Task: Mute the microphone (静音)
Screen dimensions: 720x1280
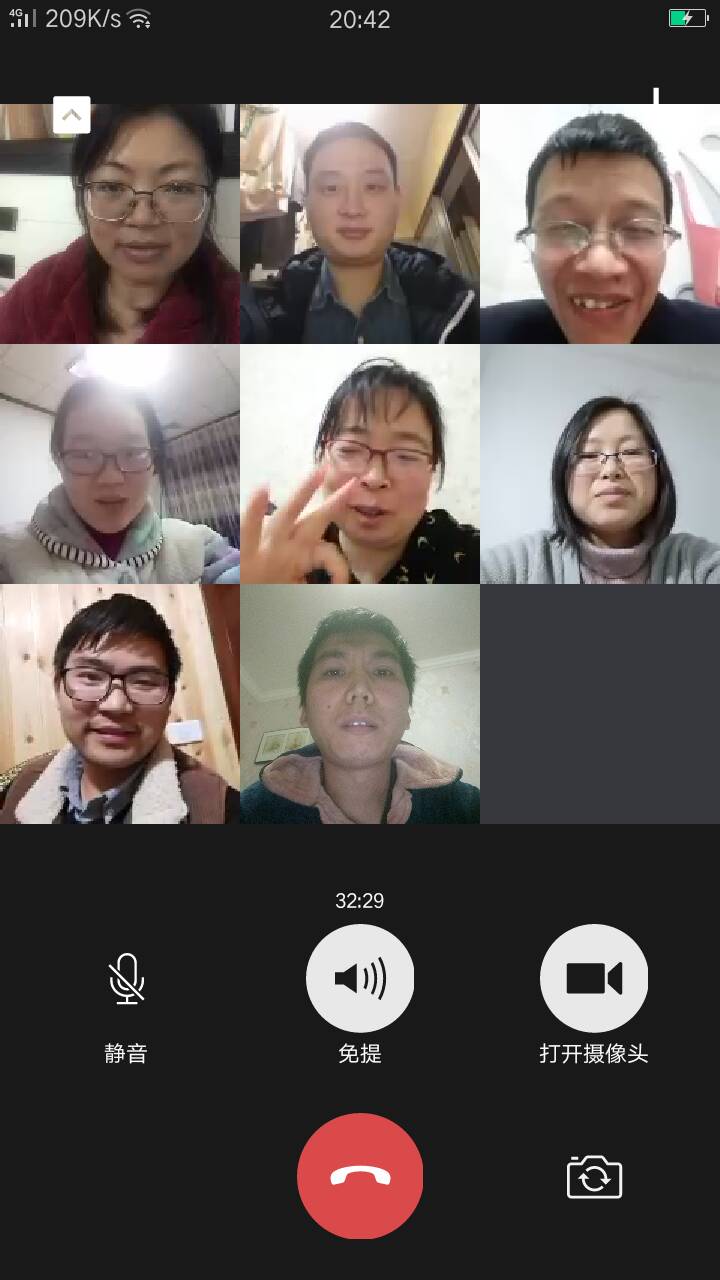Action: point(126,978)
